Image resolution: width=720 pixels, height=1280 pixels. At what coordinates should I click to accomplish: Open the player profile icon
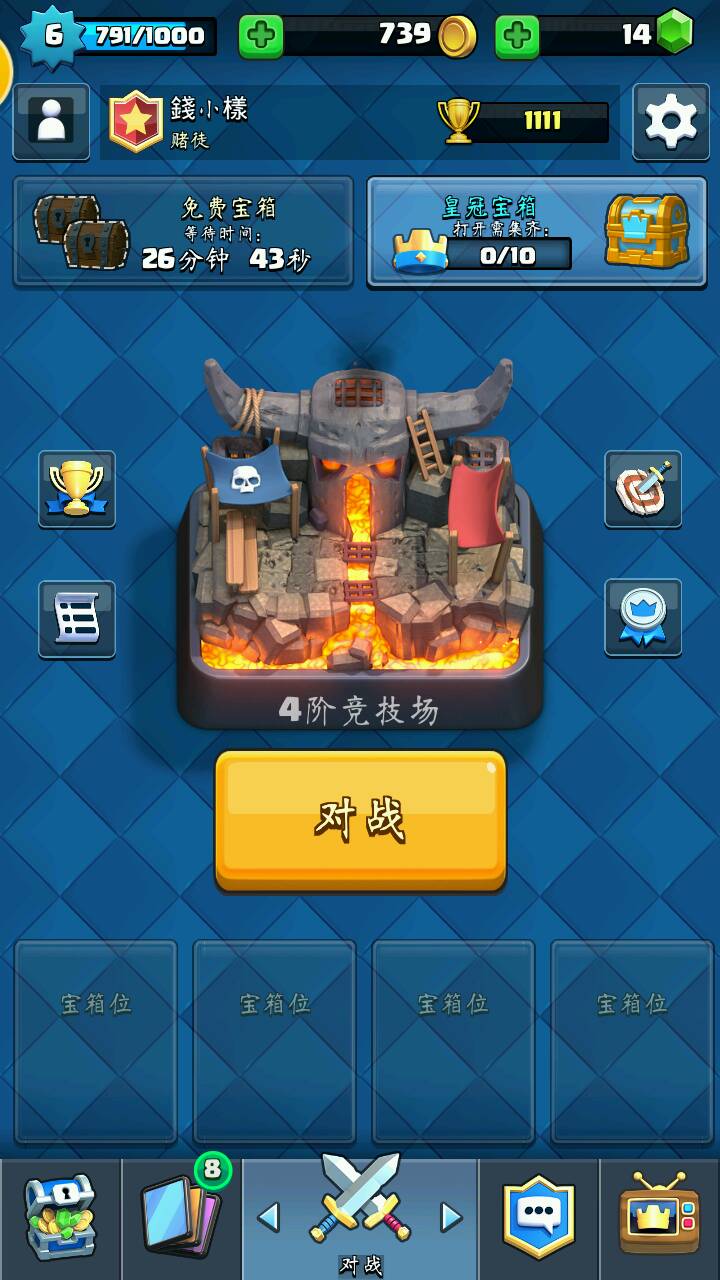50,122
